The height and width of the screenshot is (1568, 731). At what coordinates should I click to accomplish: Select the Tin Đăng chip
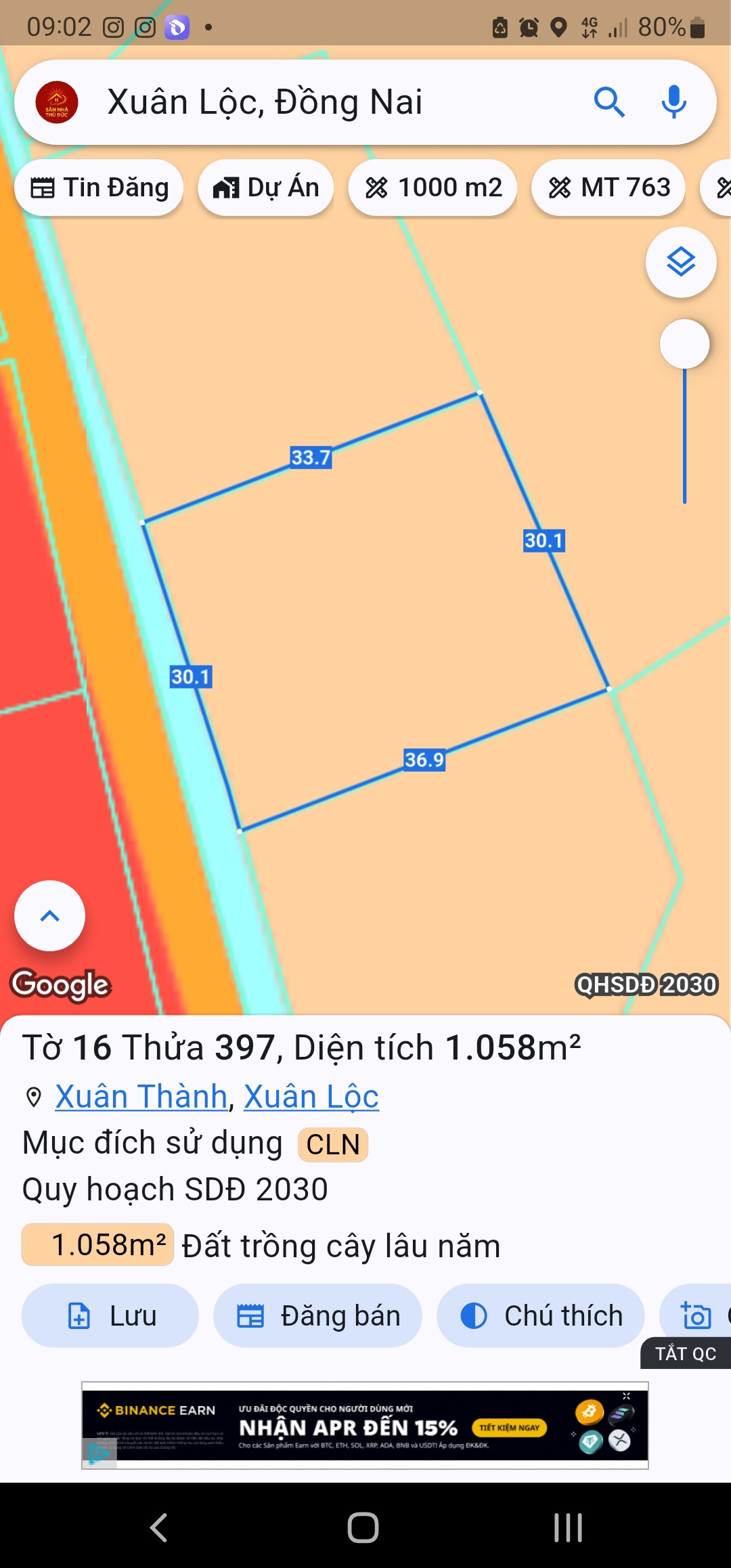(99, 188)
